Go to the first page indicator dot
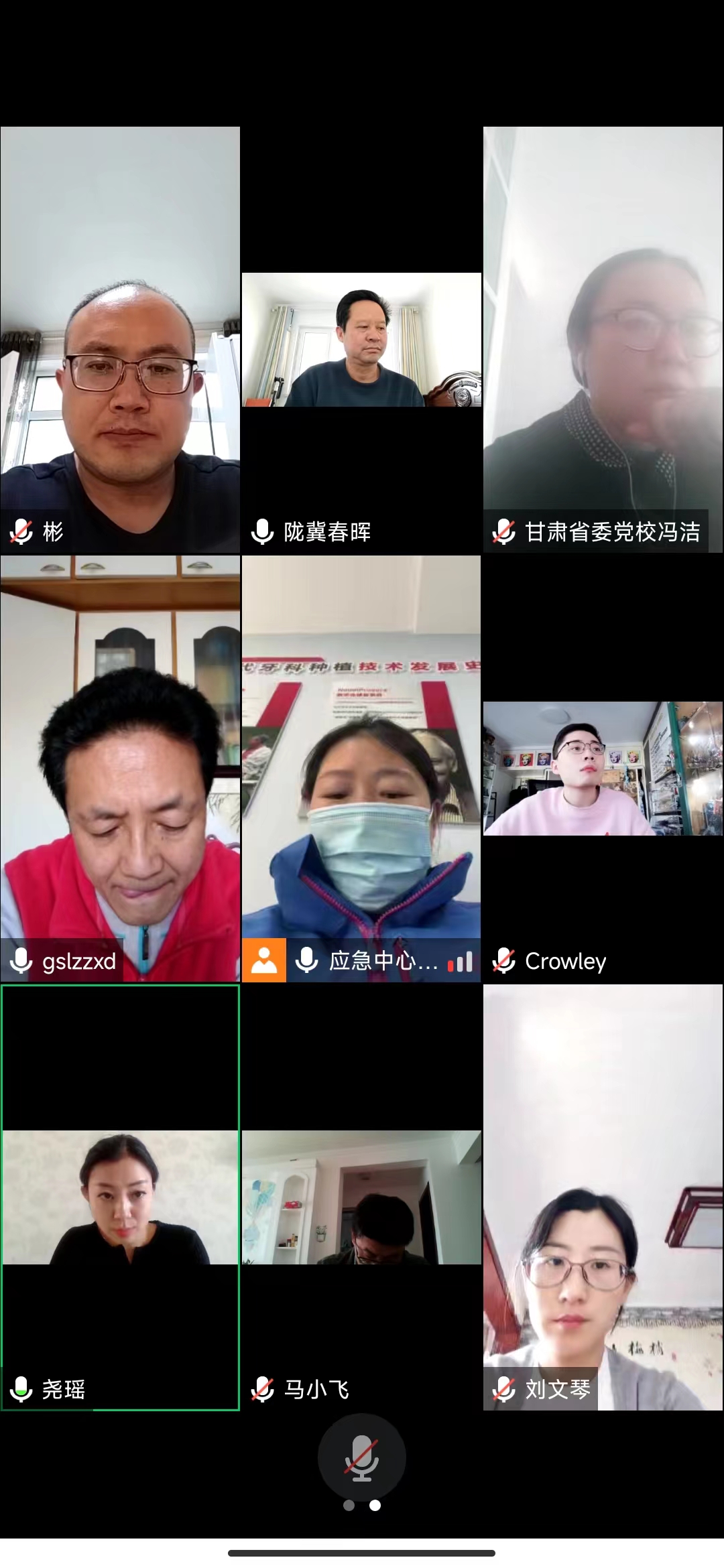The width and height of the screenshot is (724, 1568). pyautogui.click(x=349, y=1506)
